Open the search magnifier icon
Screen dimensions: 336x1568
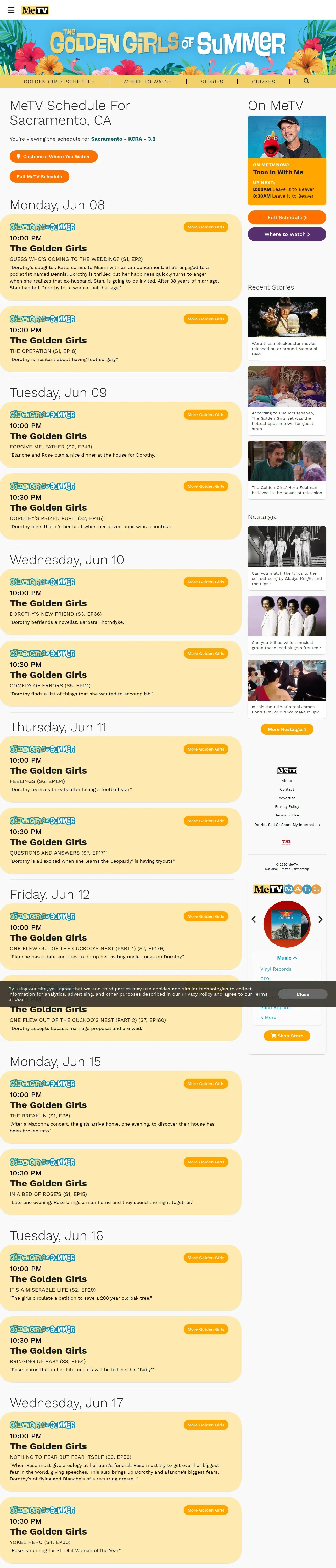tap(306, 81)
